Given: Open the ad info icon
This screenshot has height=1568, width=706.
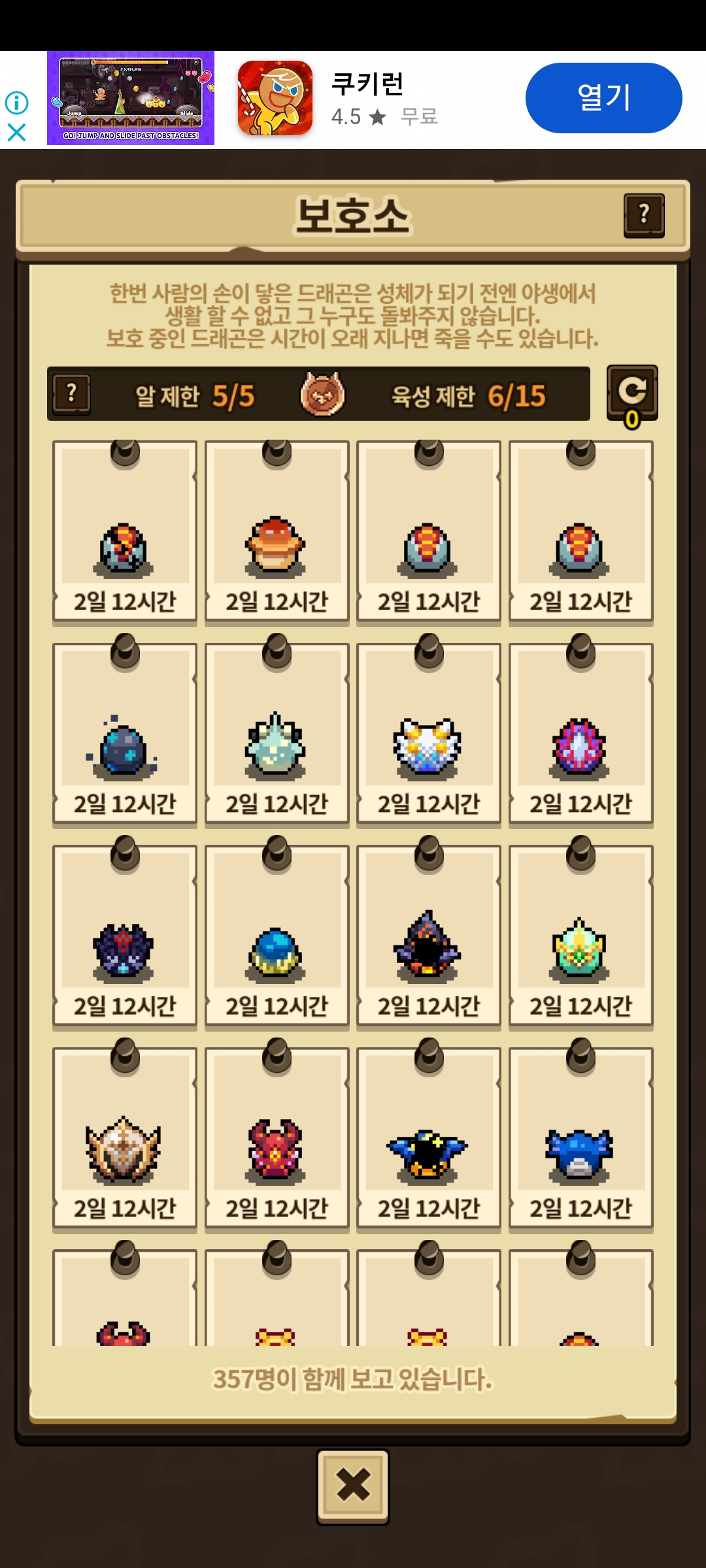Looking at the screenshot, I should (x=16, y=103).
